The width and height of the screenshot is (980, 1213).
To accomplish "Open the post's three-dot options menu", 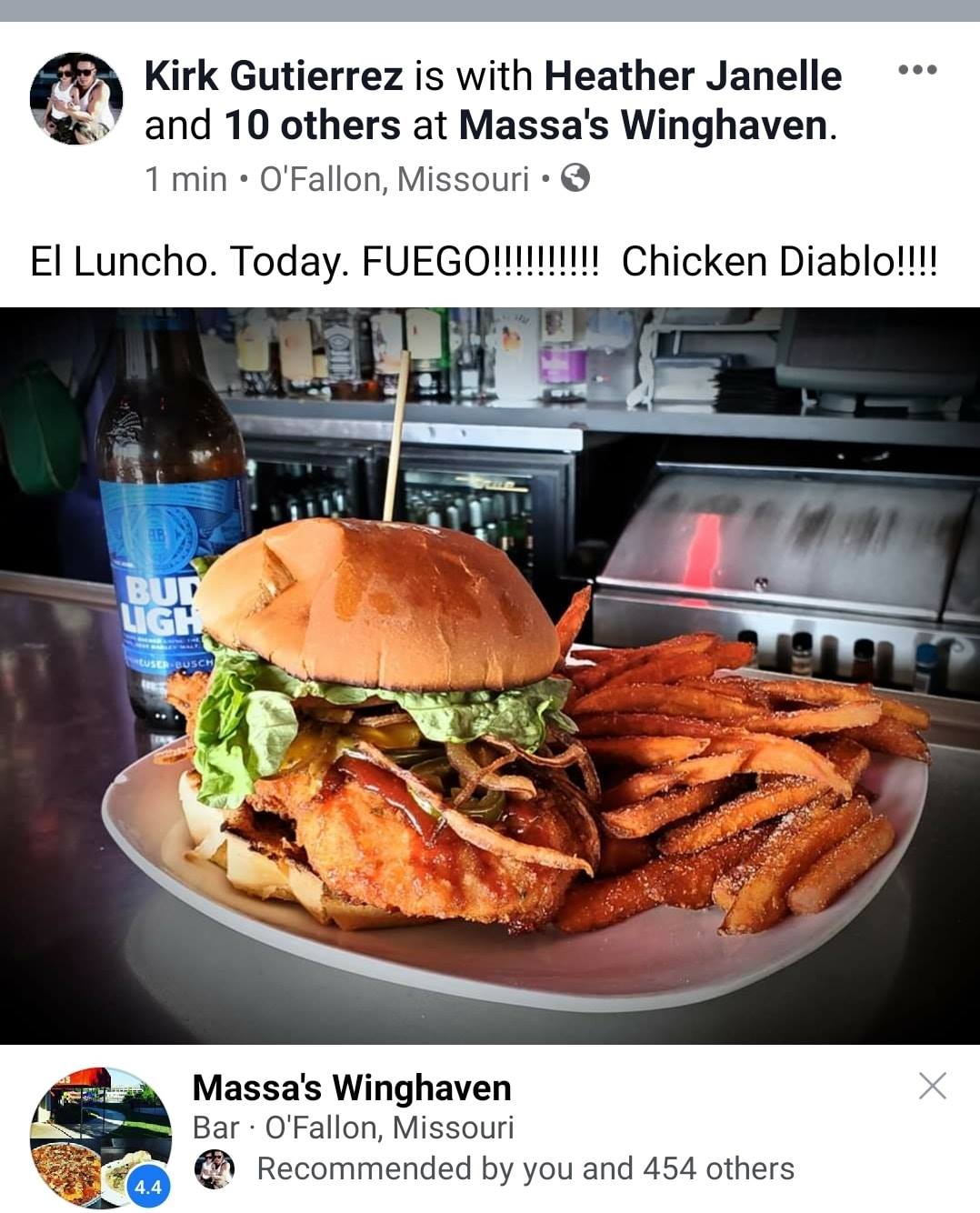I will pos(916,70).
